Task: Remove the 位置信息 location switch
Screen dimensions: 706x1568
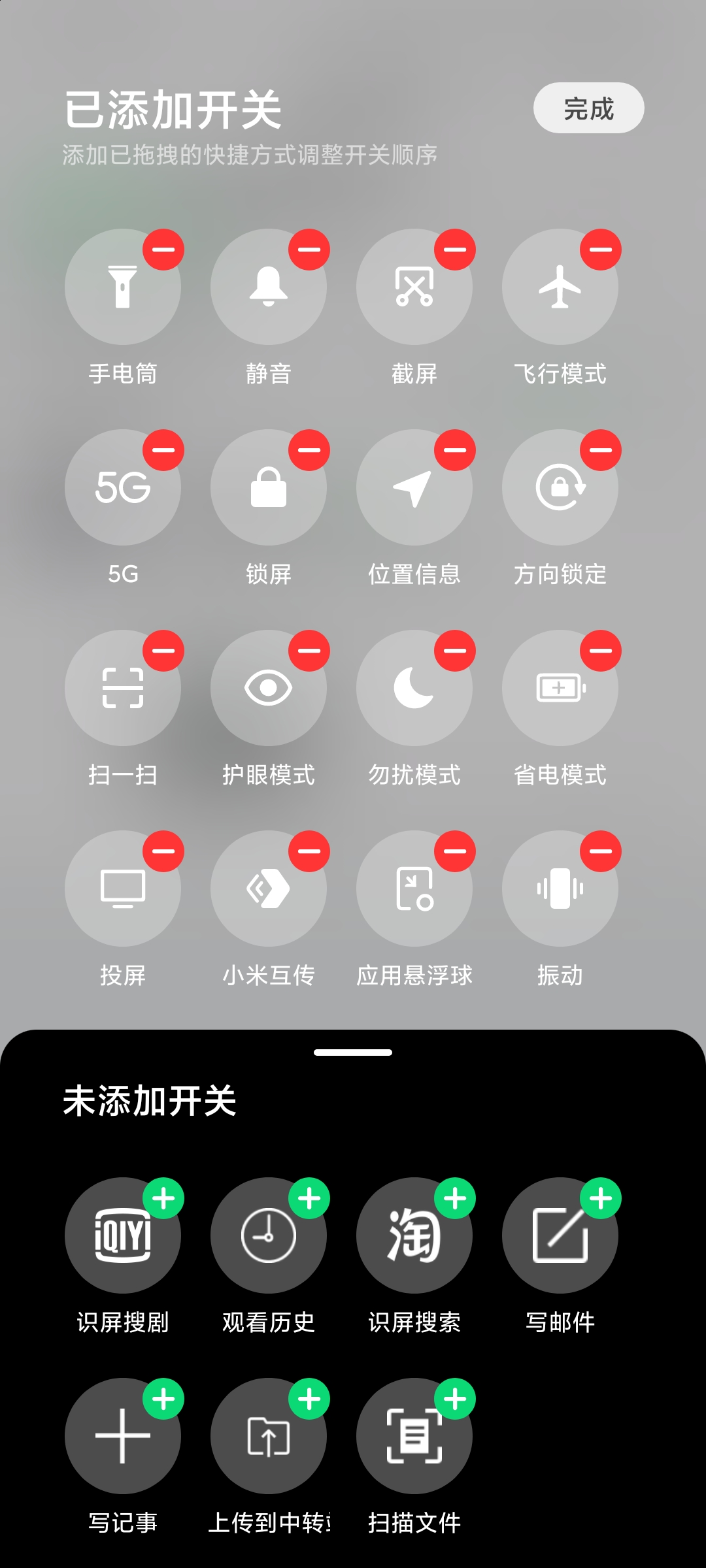Action: pyautogui.click(x=455, y=450)
